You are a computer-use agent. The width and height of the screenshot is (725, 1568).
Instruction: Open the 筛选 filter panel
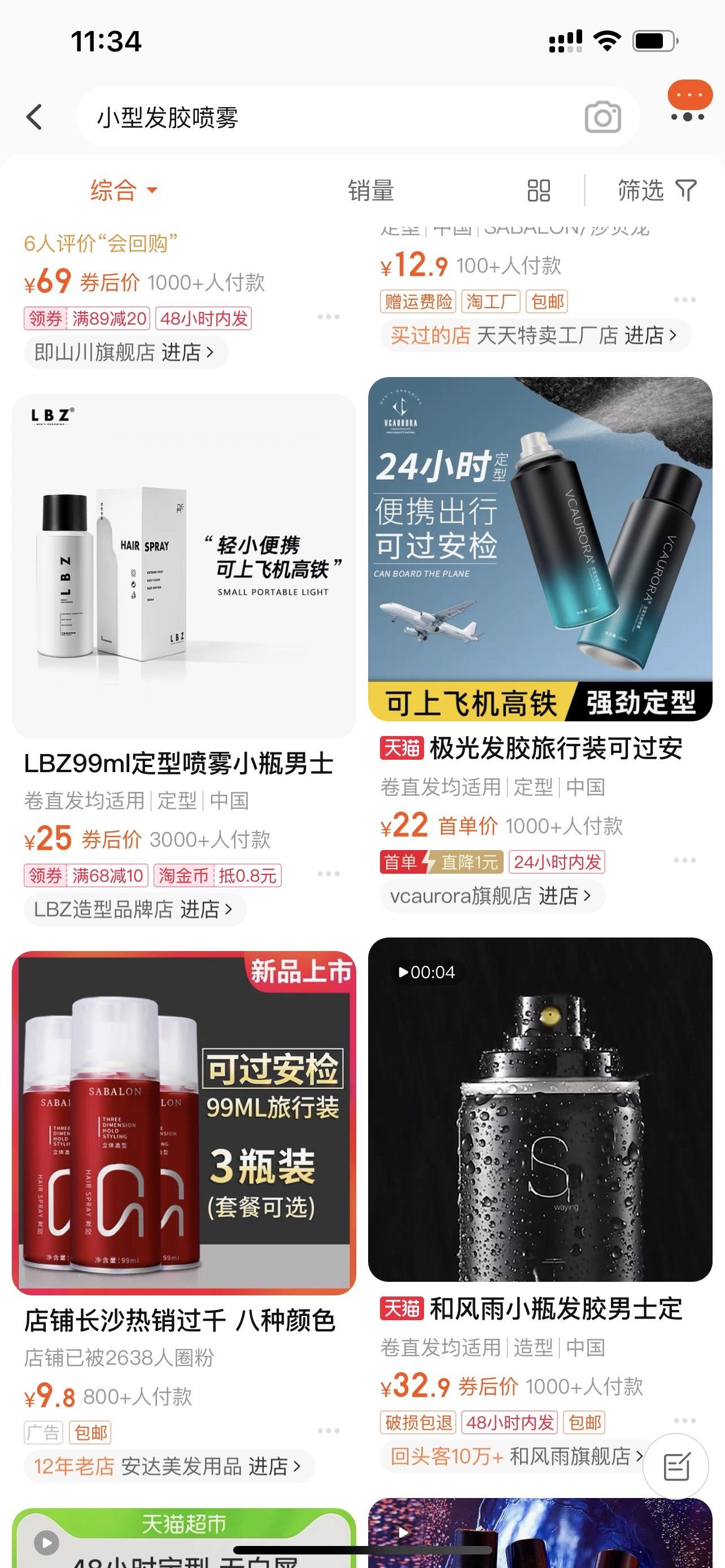[x=657, y=191]
